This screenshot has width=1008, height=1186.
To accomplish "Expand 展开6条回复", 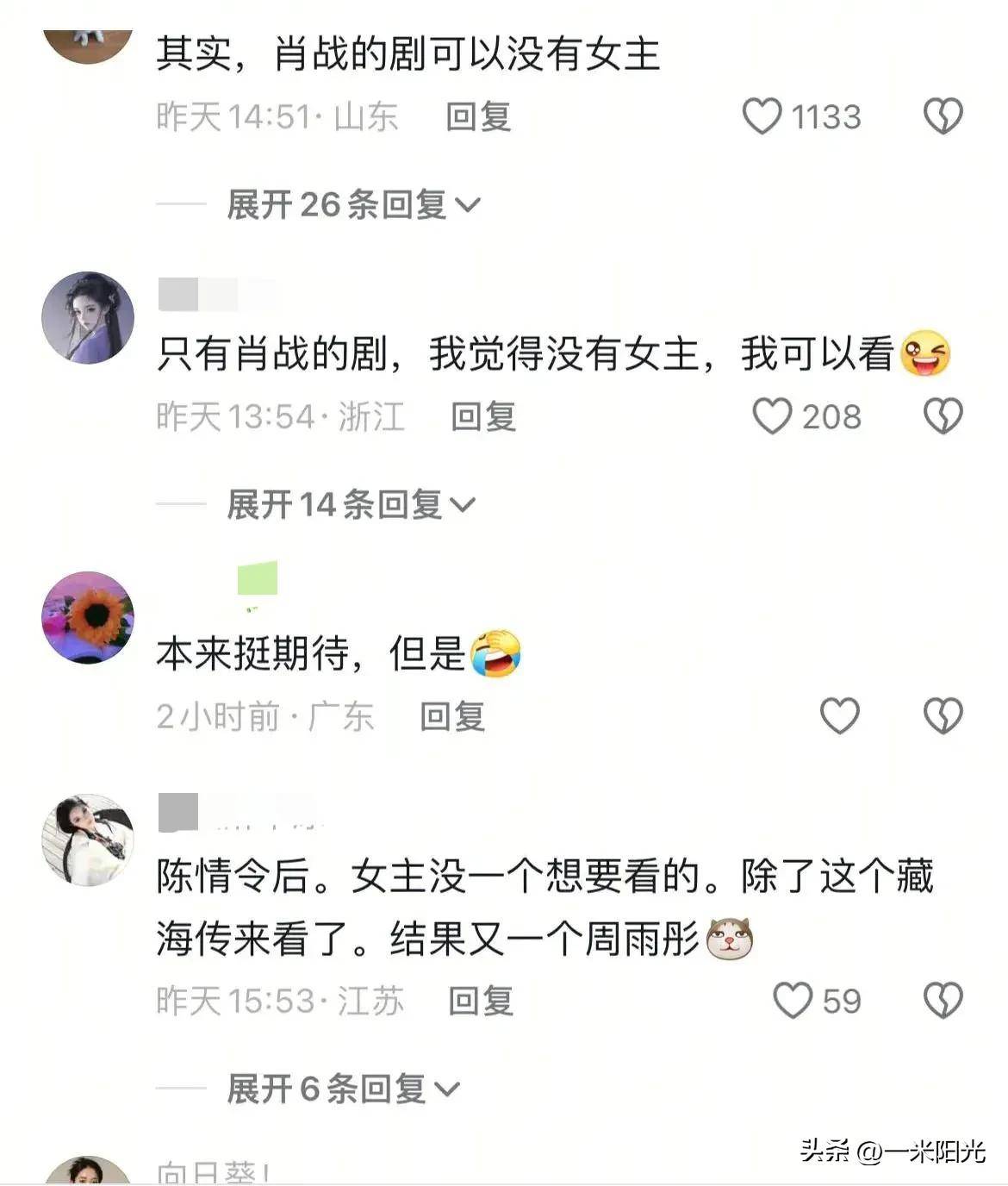I will [x=342, y=1089].
